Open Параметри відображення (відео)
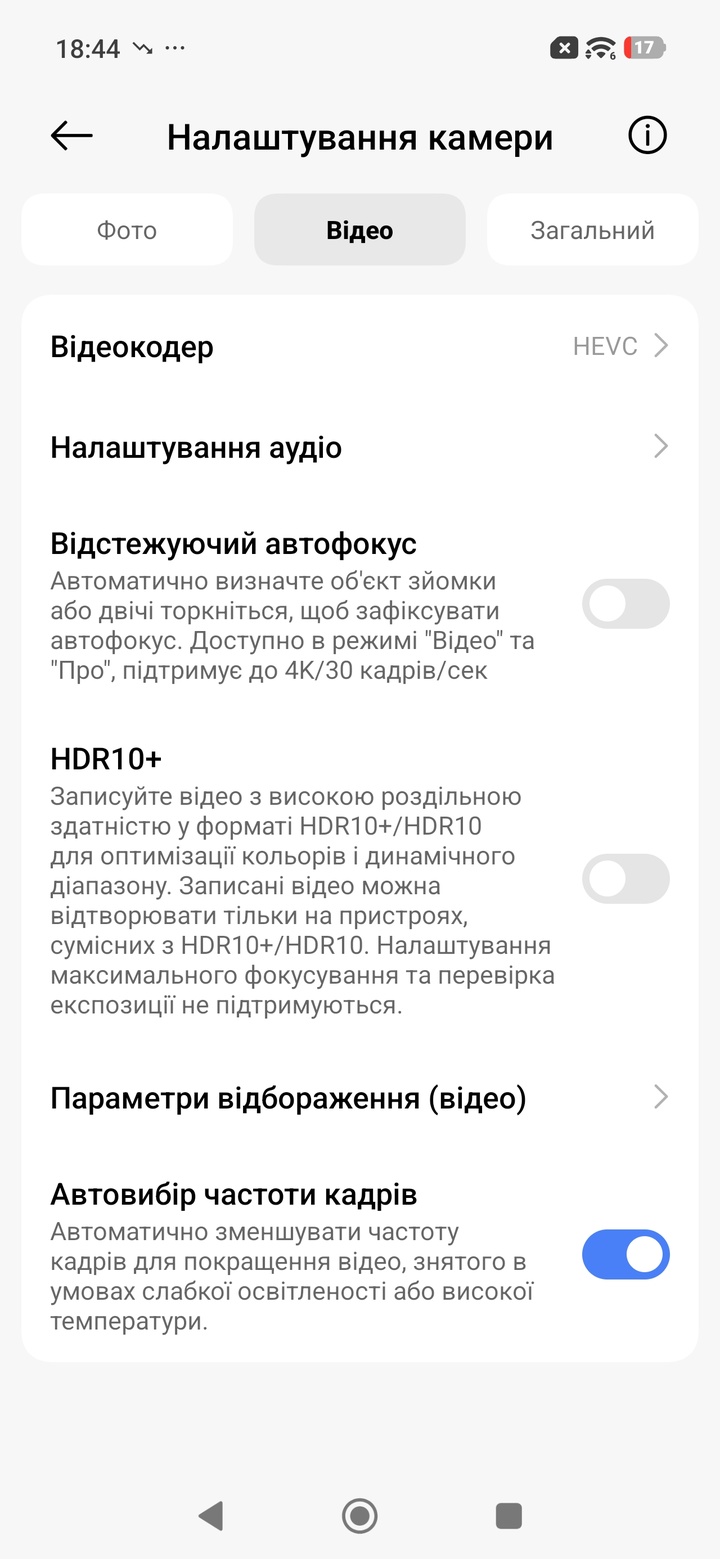The height and width of the screenshot is (1559, 720). tap(360, 1098)
